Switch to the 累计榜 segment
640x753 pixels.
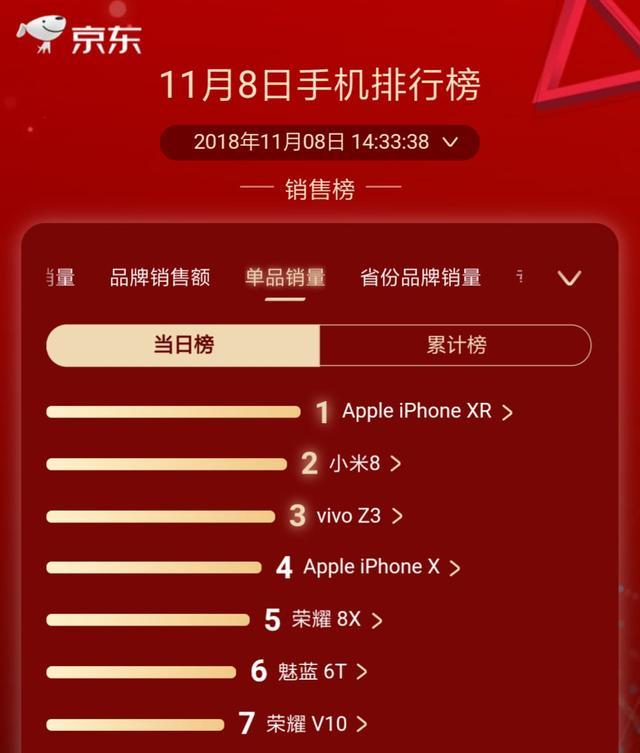455,346
